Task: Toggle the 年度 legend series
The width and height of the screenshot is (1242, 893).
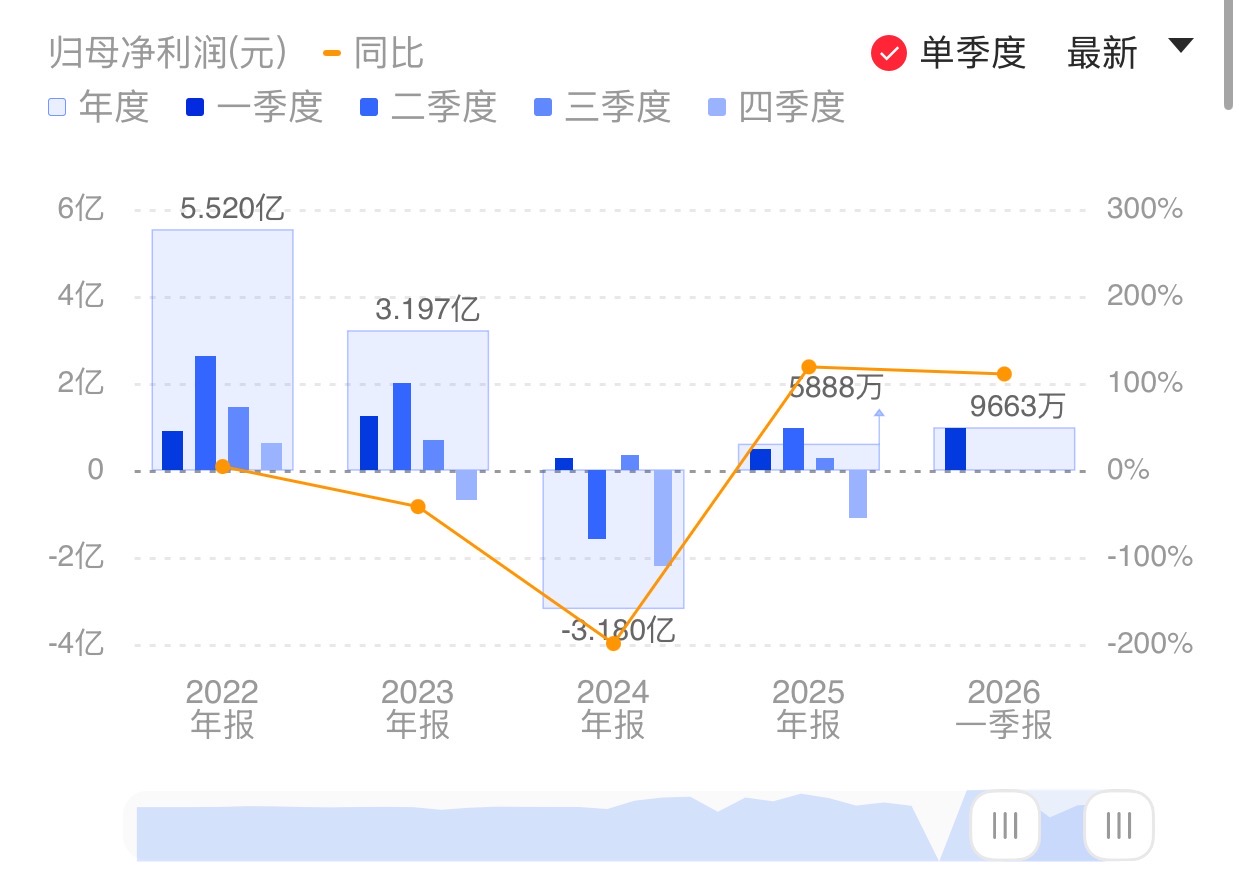Action: (x=98, y=107)
